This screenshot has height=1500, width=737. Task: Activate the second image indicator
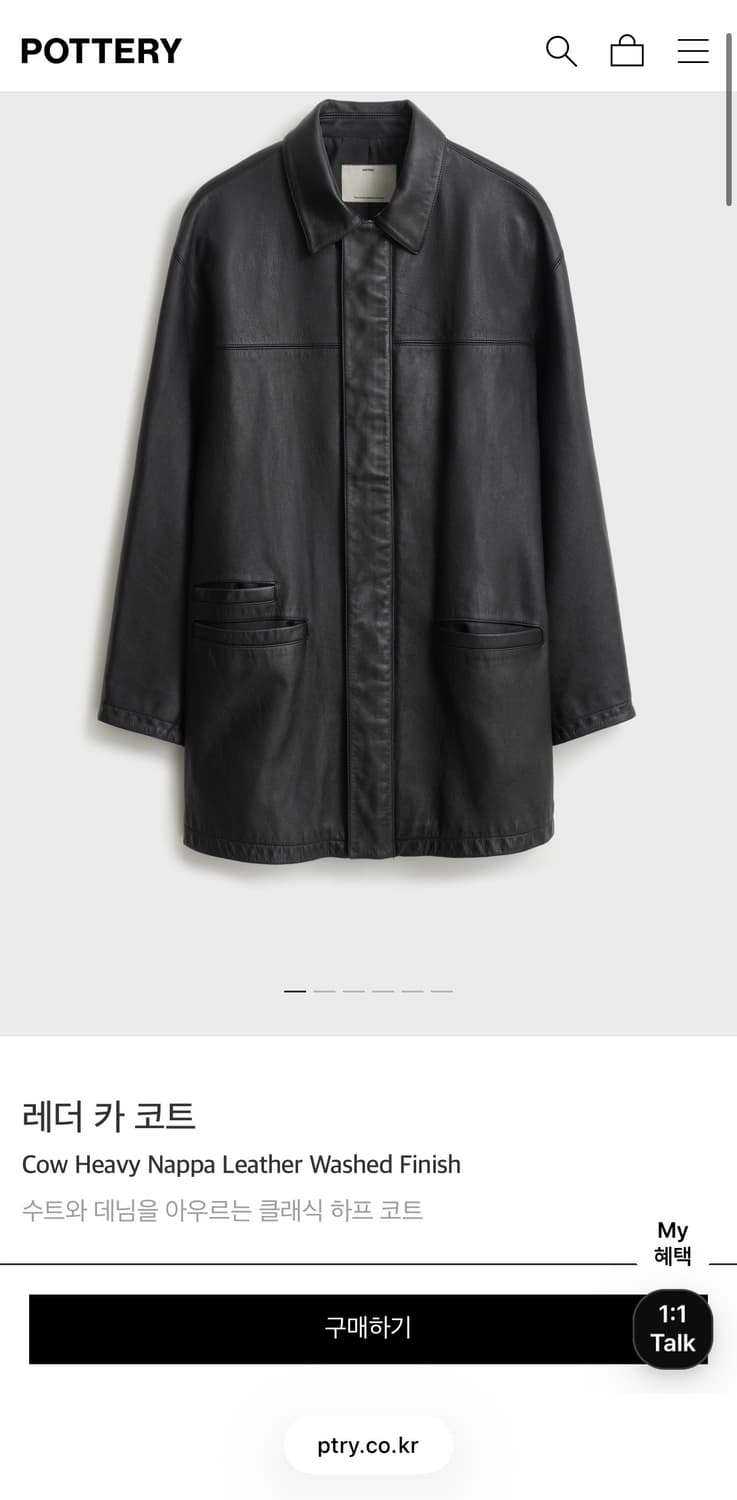click(324, 990)
